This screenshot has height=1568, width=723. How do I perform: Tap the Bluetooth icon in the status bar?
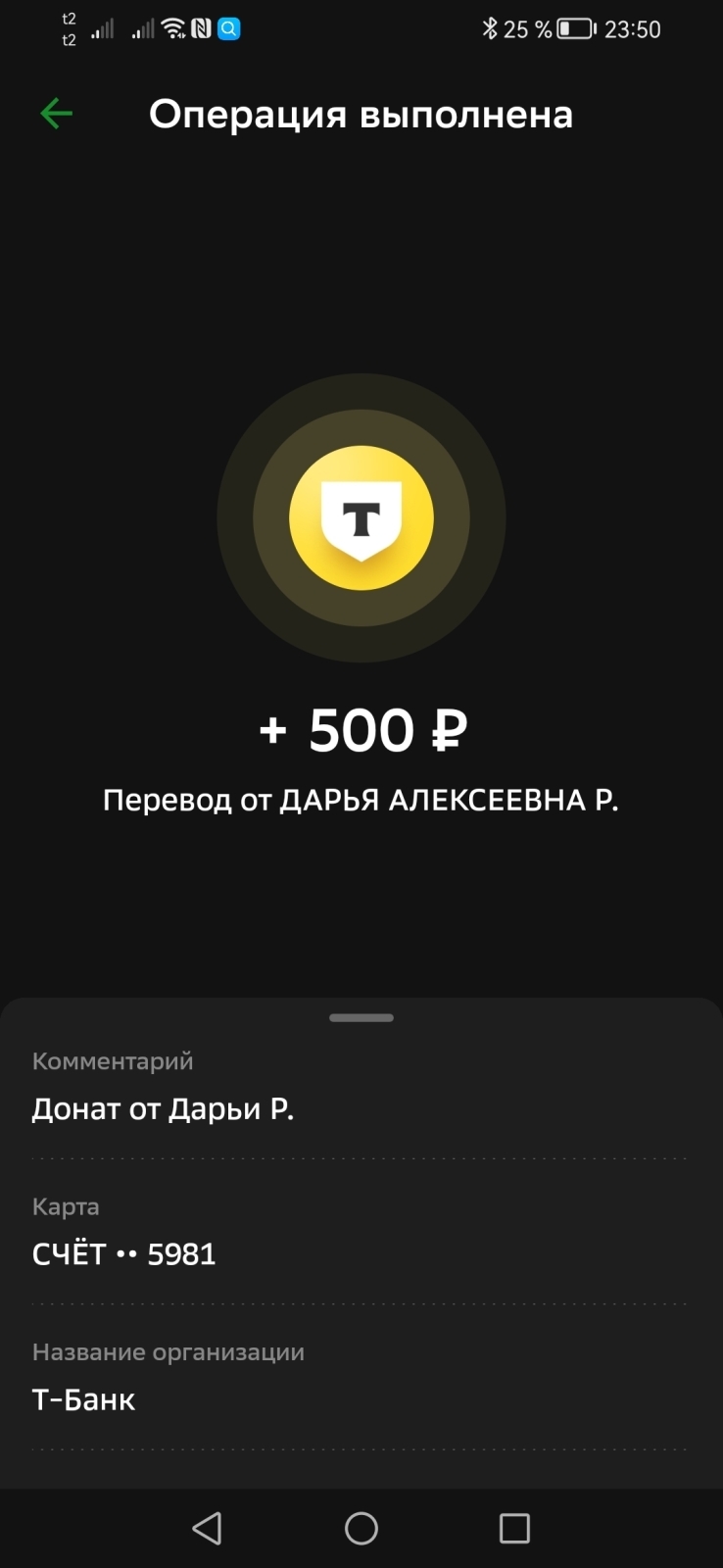[x=493, y=27]
